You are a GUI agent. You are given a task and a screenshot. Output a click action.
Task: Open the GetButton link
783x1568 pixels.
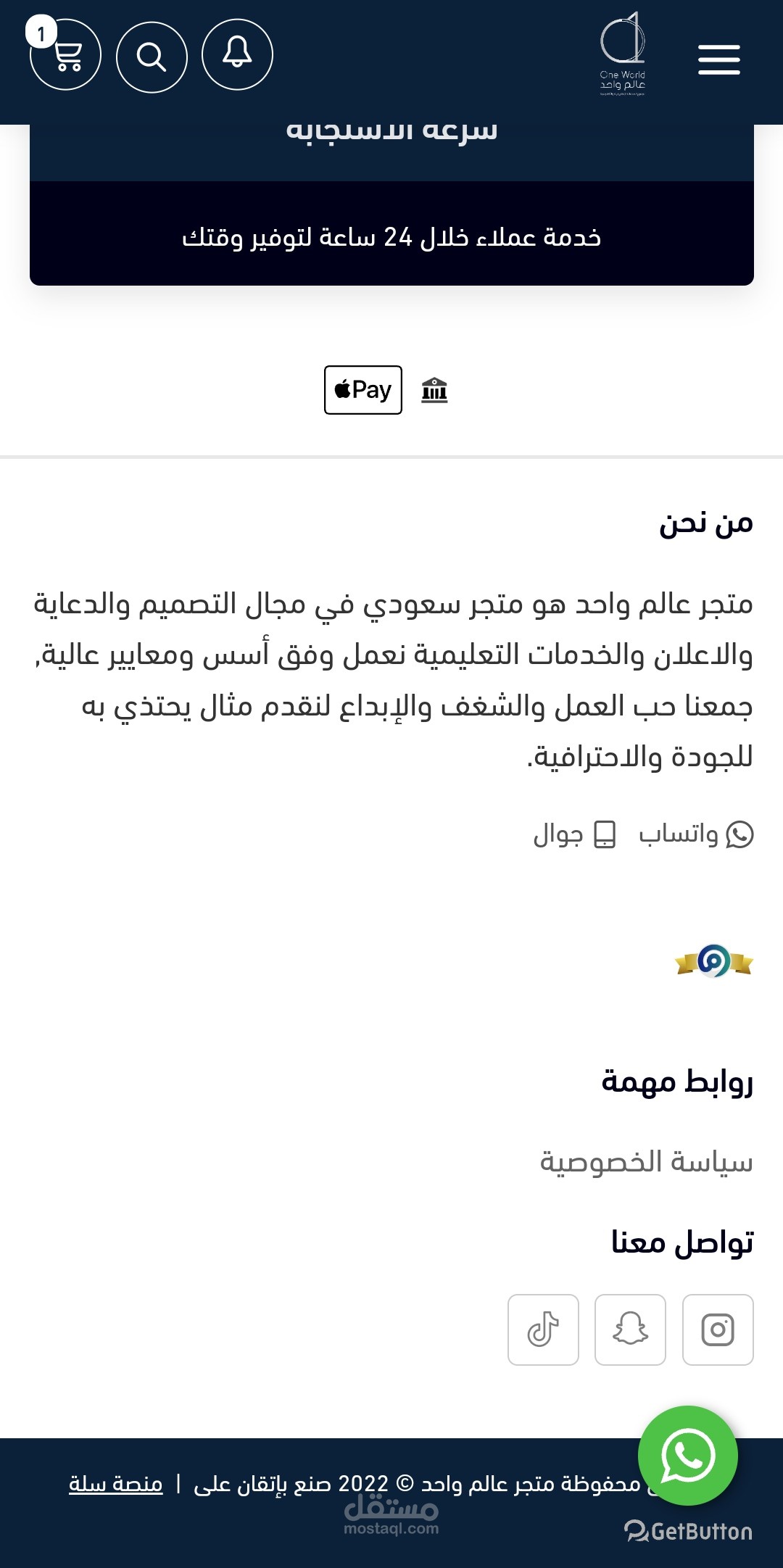[689, 1531]
